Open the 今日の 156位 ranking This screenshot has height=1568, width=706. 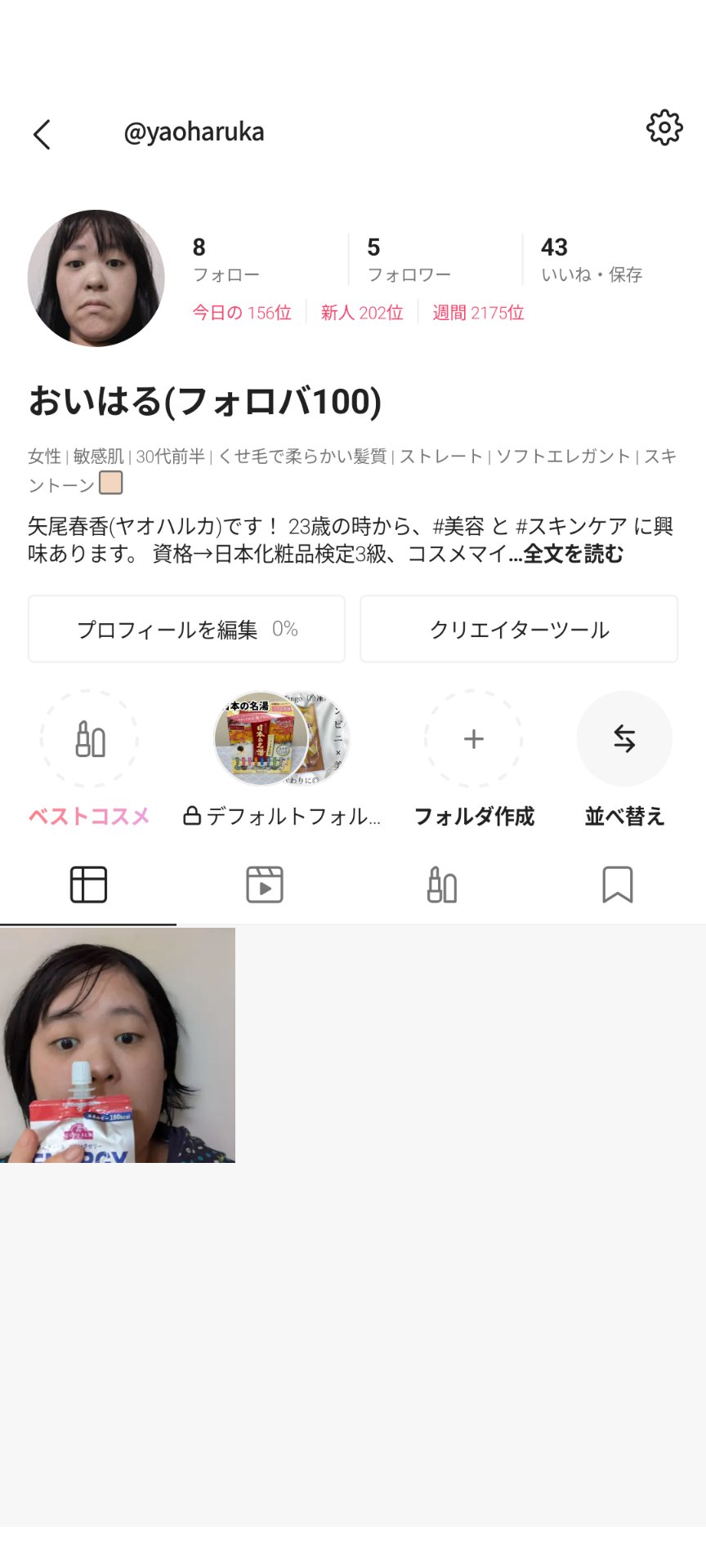240,313
